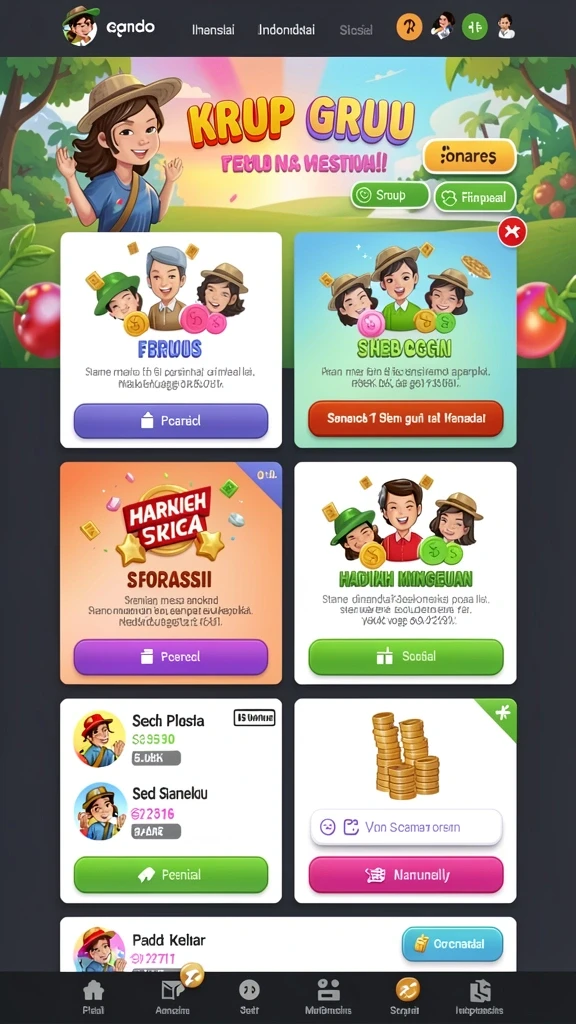
Task: Tap the green Sosial button
Action: (x=406, y=657)
